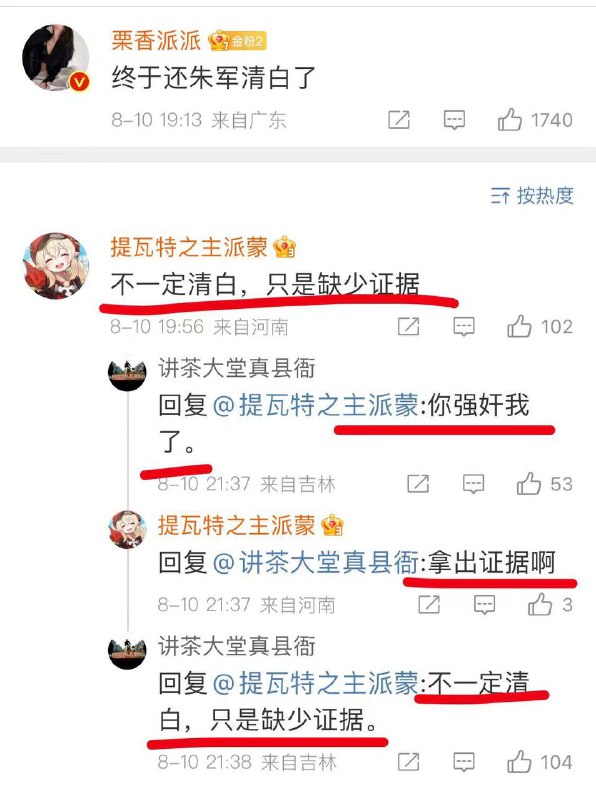Open 提瓦特之主派蒙 username at 19:56 comment
596x800 pixels.
(189, 247)
